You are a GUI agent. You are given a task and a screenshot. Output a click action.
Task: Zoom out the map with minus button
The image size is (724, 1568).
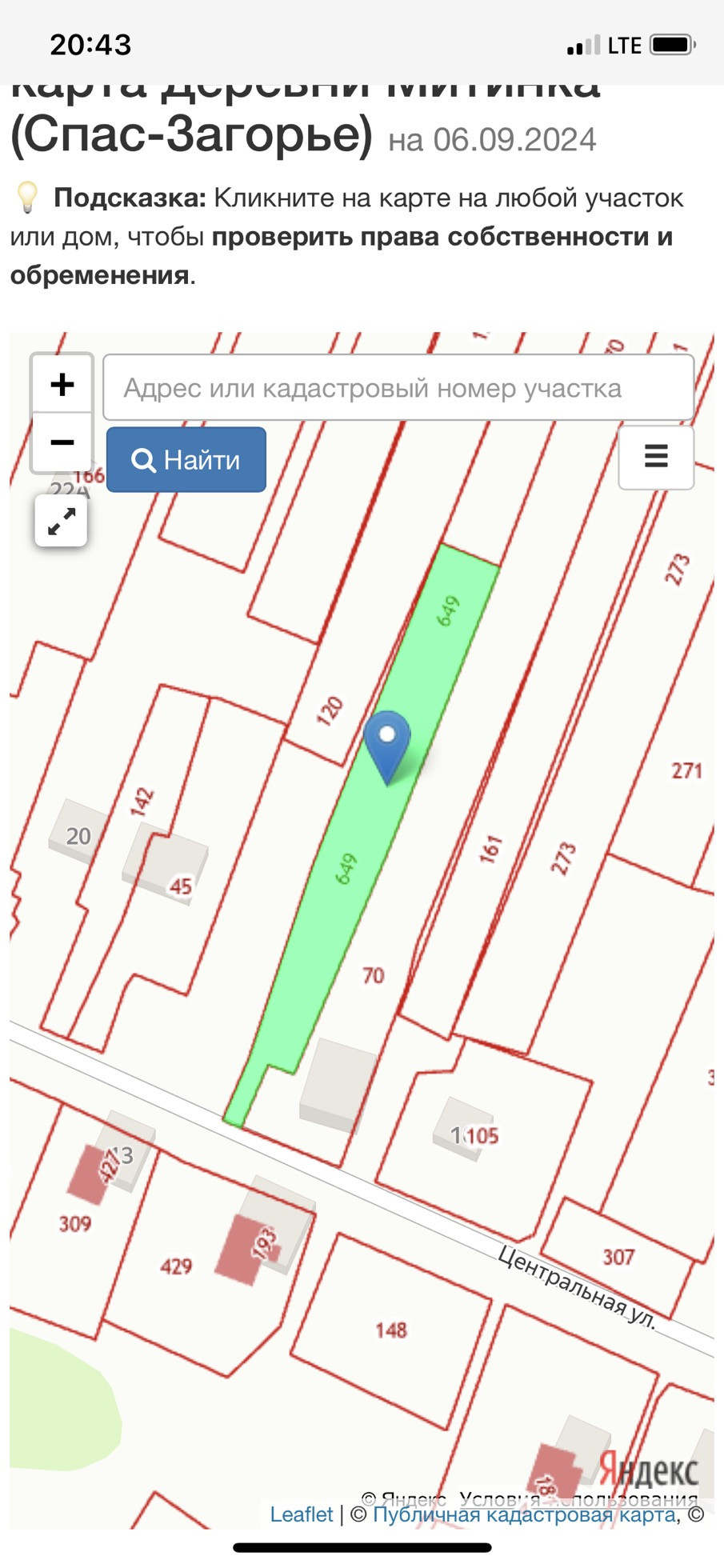click(x=62, y=442)
